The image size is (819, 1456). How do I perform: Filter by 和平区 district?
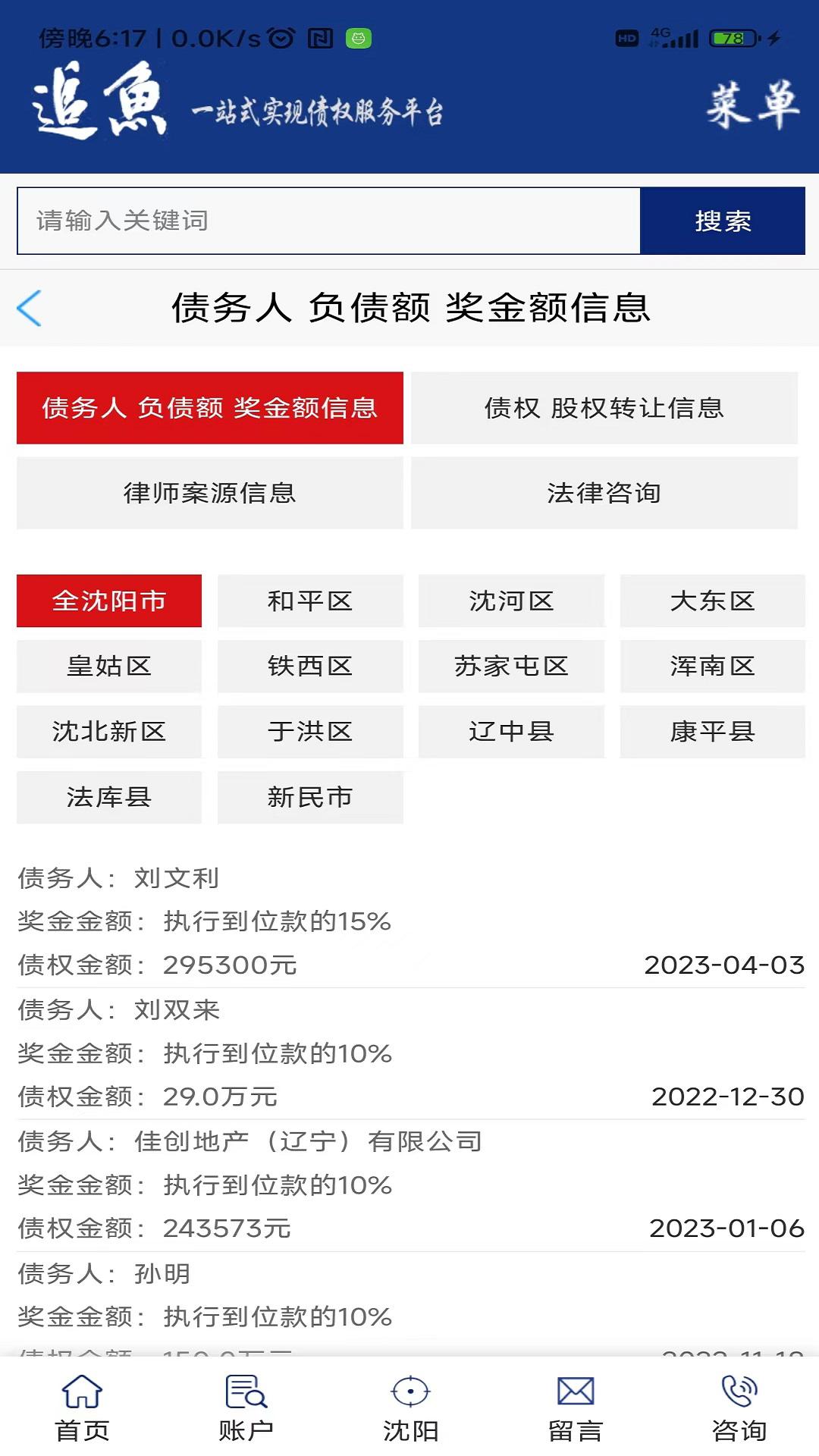coord(309,601)
